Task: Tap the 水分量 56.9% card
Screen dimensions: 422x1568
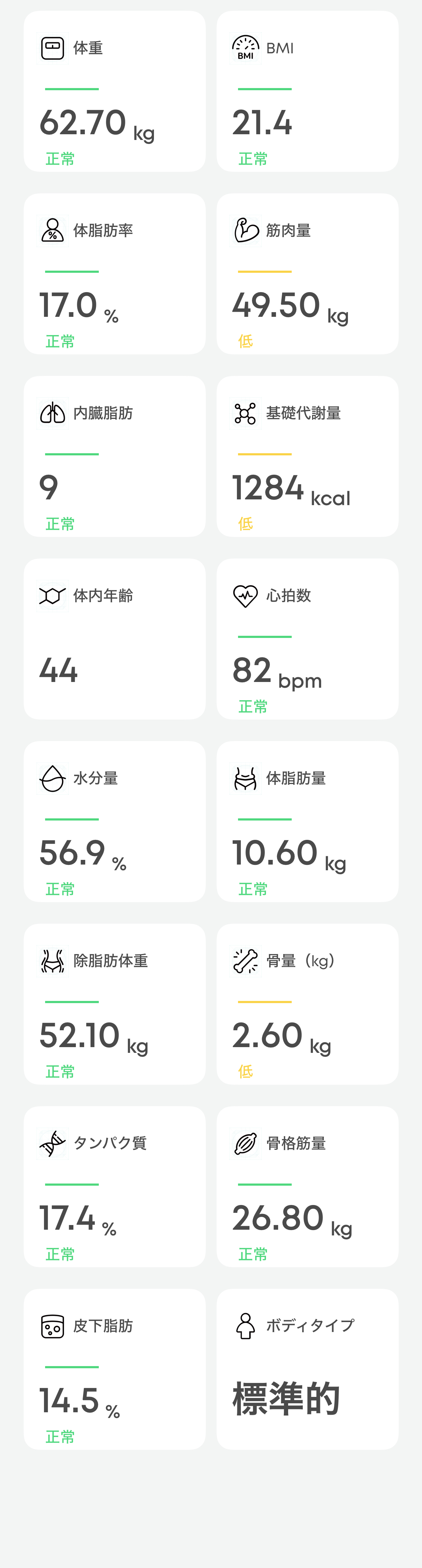Action: coord(115,822)
